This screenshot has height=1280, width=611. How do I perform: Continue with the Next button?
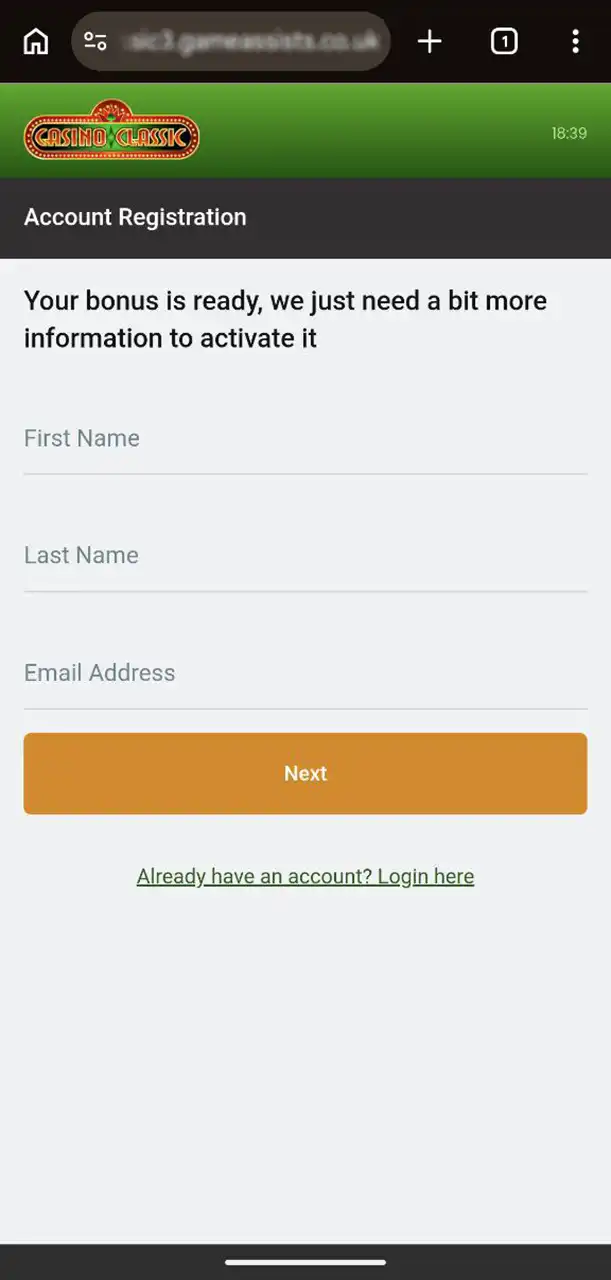tap(305, 773)
